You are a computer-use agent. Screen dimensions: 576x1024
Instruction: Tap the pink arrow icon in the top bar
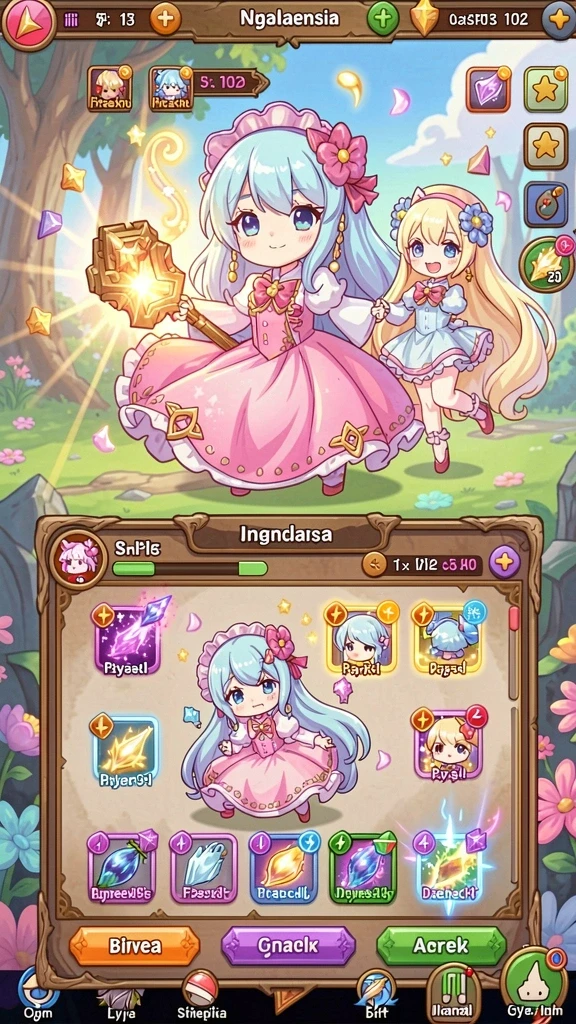coord(28,23)
